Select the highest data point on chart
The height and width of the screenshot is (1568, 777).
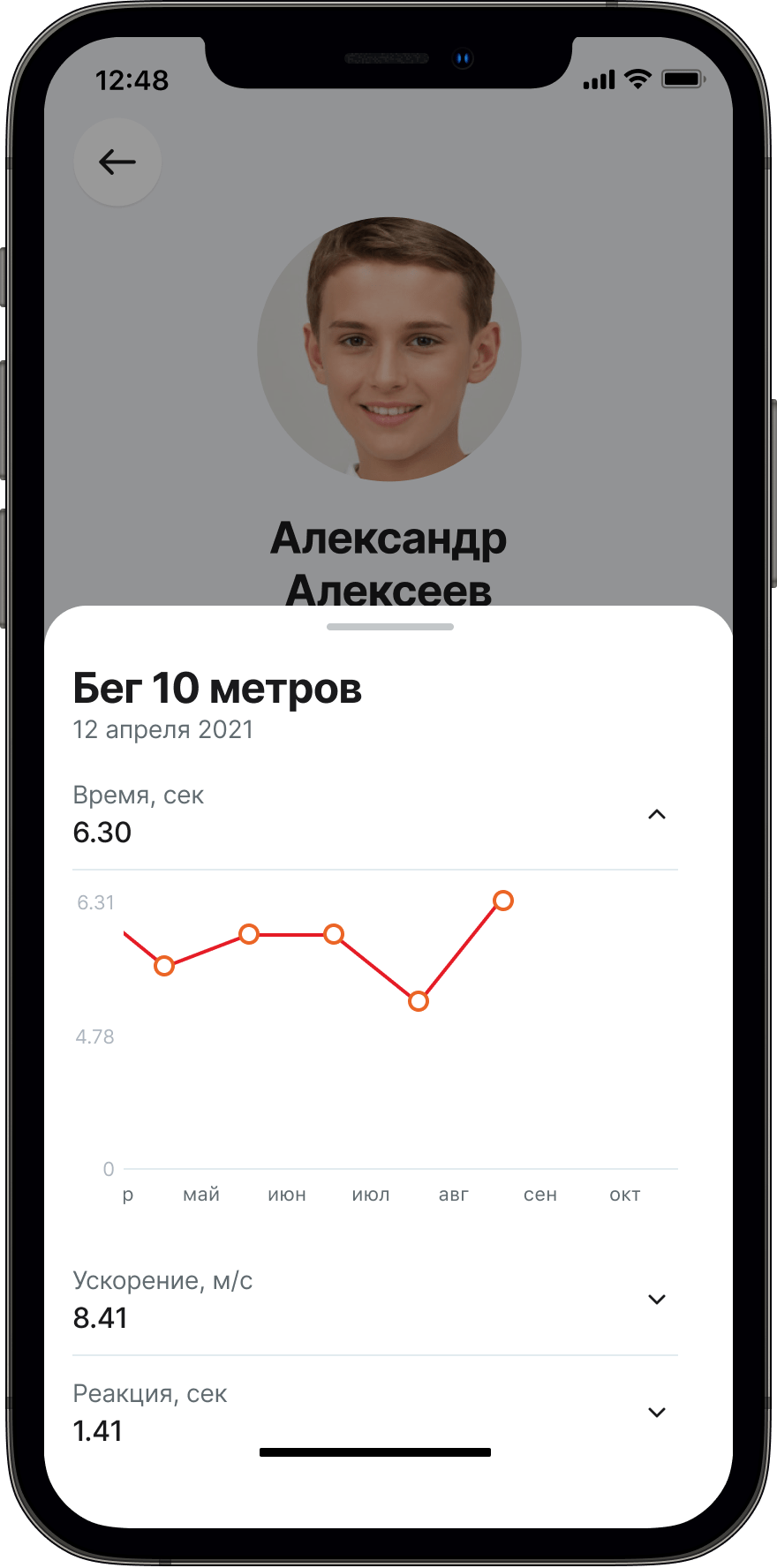point(503,901)
